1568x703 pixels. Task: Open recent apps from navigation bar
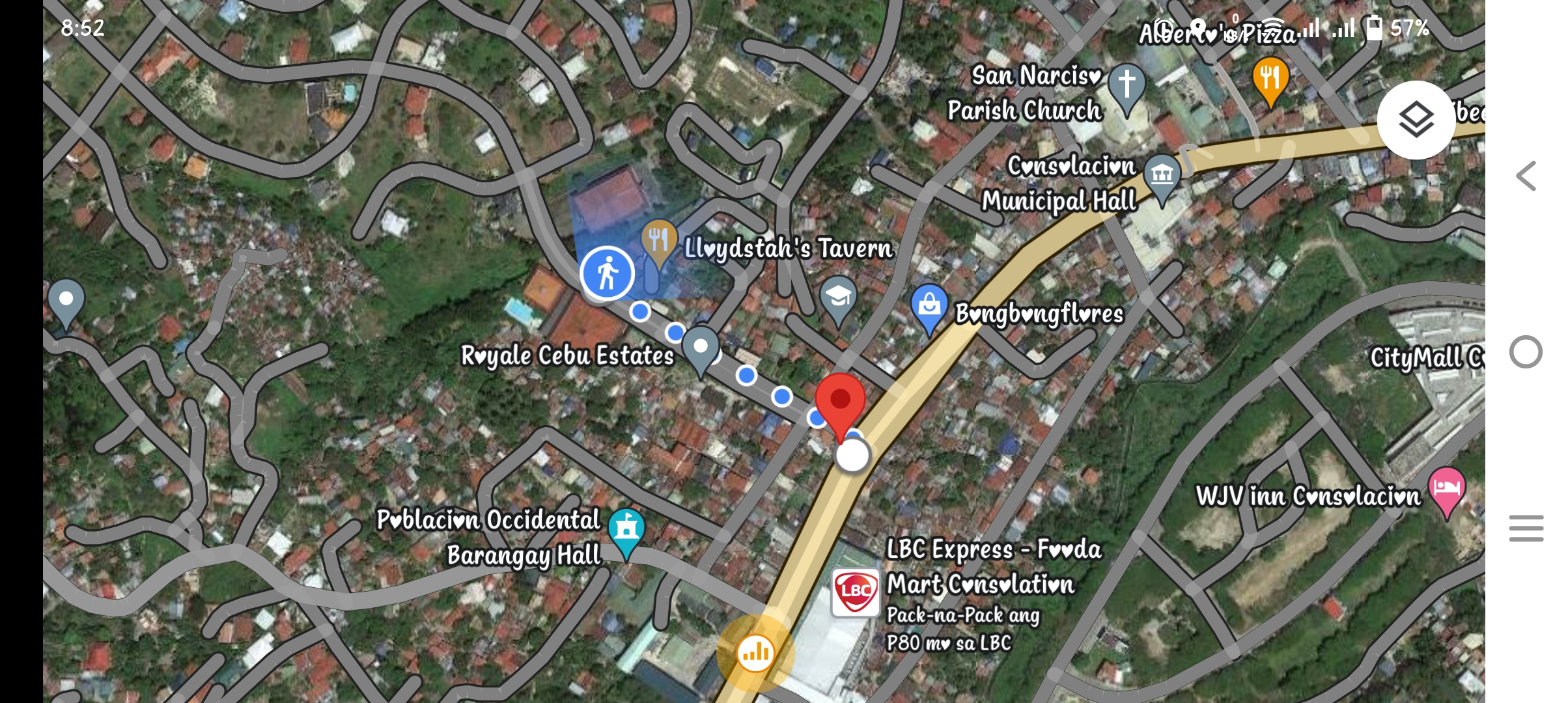pyautogui.click(x=1526, y=528)
